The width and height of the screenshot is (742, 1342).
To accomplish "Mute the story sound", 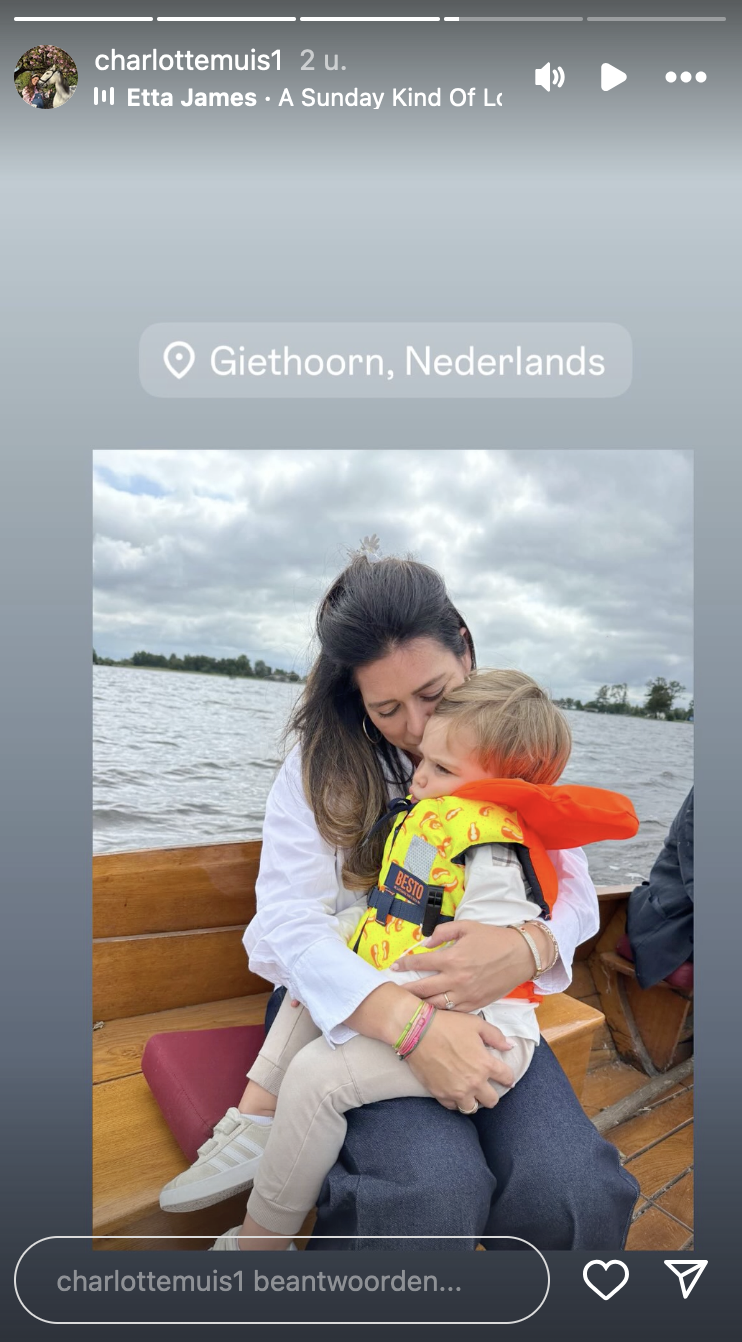I will [549, 77].
